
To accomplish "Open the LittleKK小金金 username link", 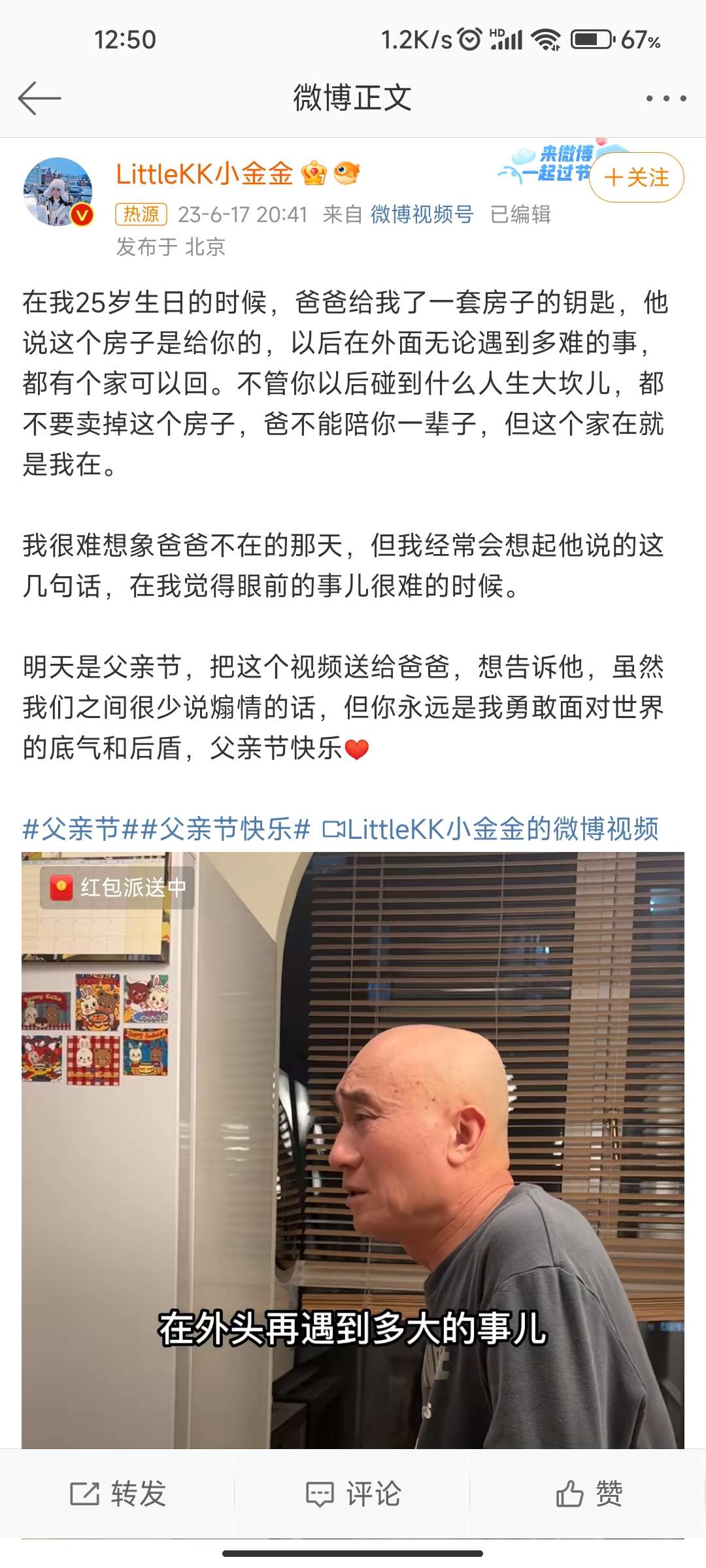I will pos(204,174).
